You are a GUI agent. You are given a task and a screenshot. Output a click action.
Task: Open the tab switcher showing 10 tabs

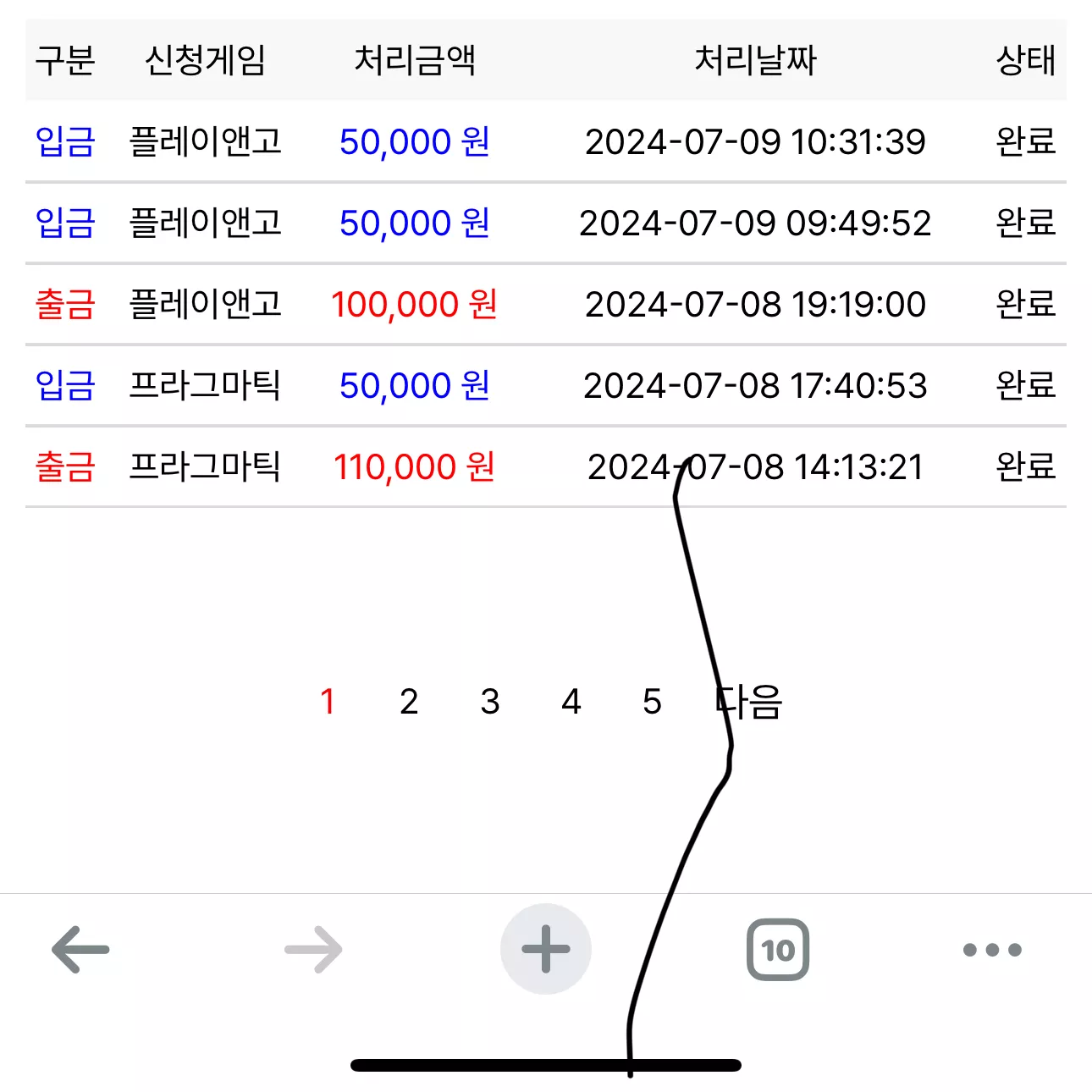[778, 950]
